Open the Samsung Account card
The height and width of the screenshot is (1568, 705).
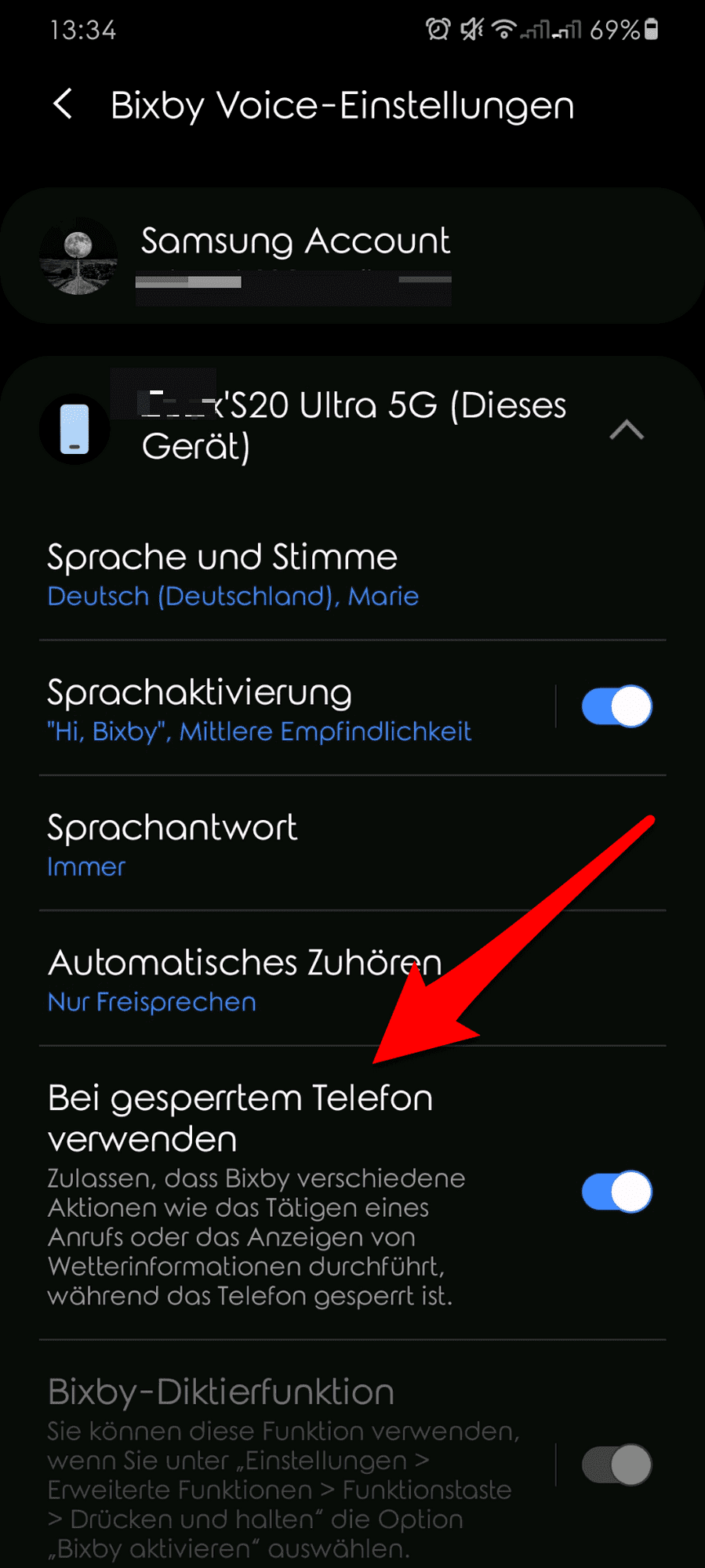point(352,256)
